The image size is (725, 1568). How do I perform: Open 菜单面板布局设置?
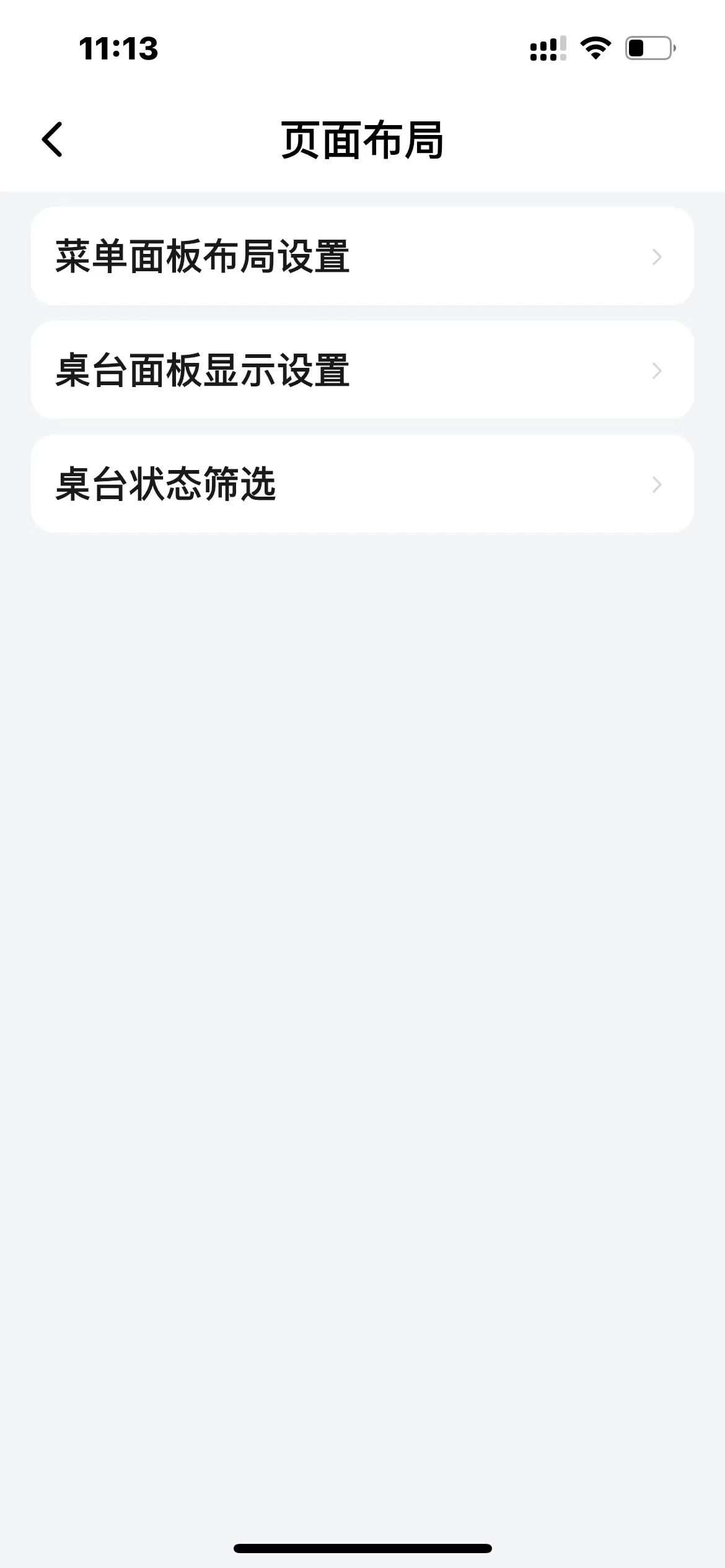coord(362,256)
